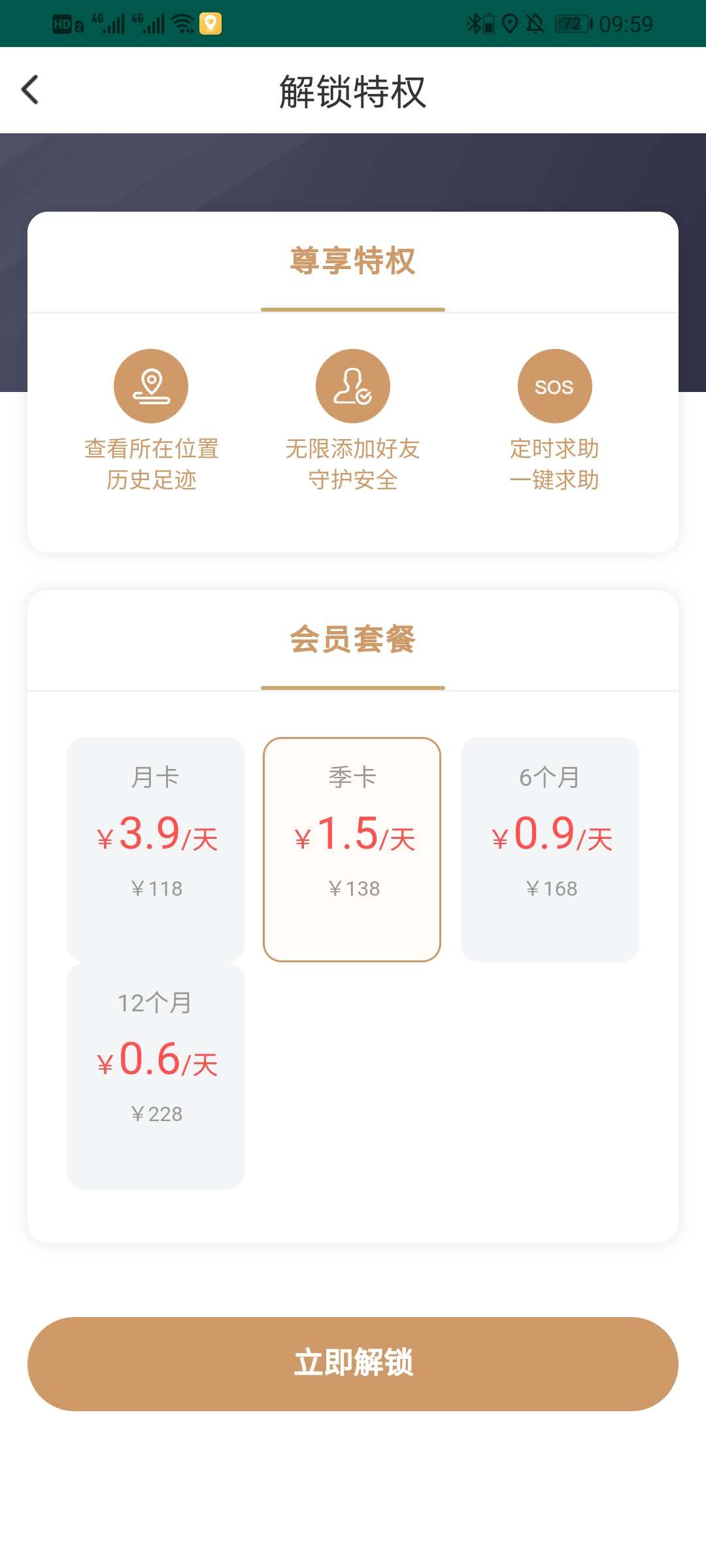The height and width of the screenshot is (1568, 706).
Task: Click the 会员套餐 section title
Action: tap(353, 640)
